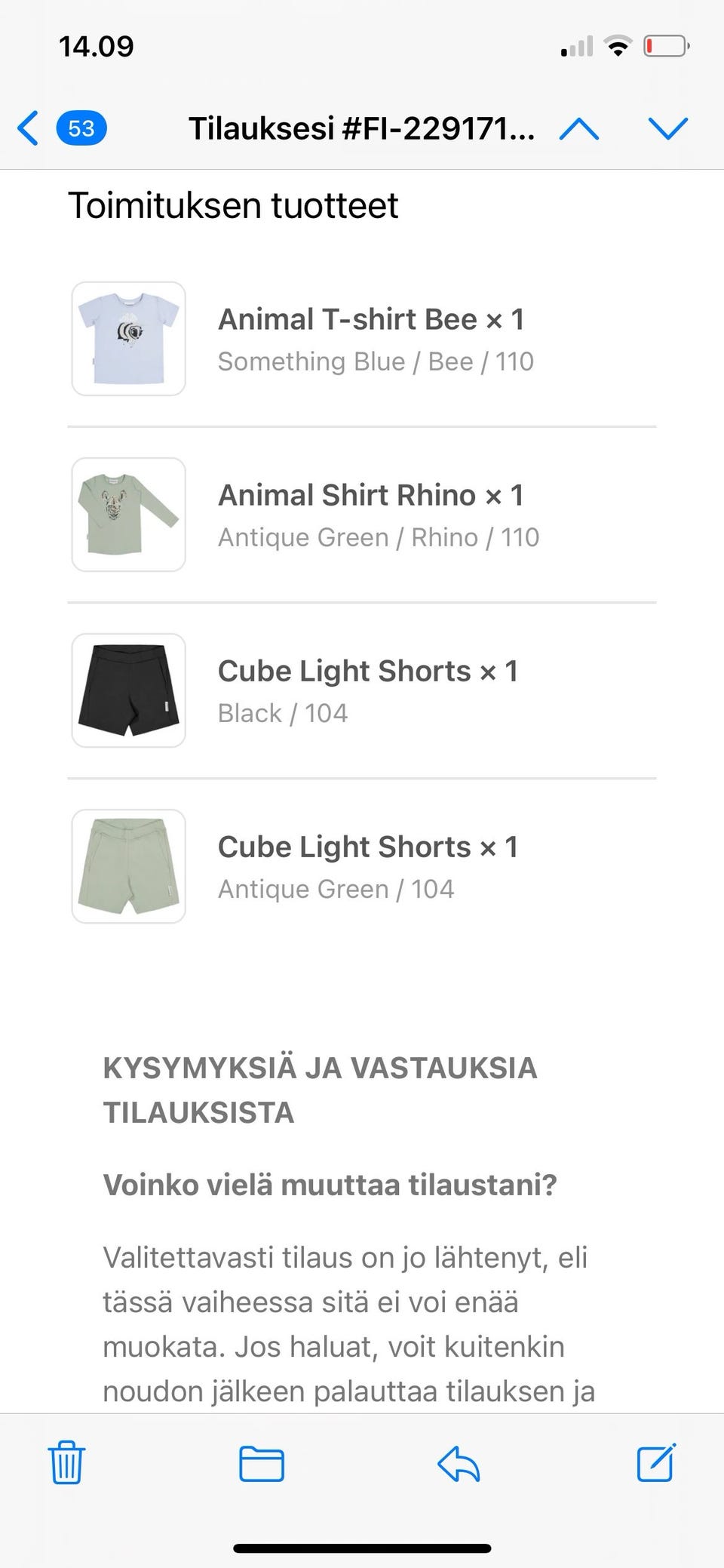Jump to the next email with down arrow

click(x=668, y=129)
